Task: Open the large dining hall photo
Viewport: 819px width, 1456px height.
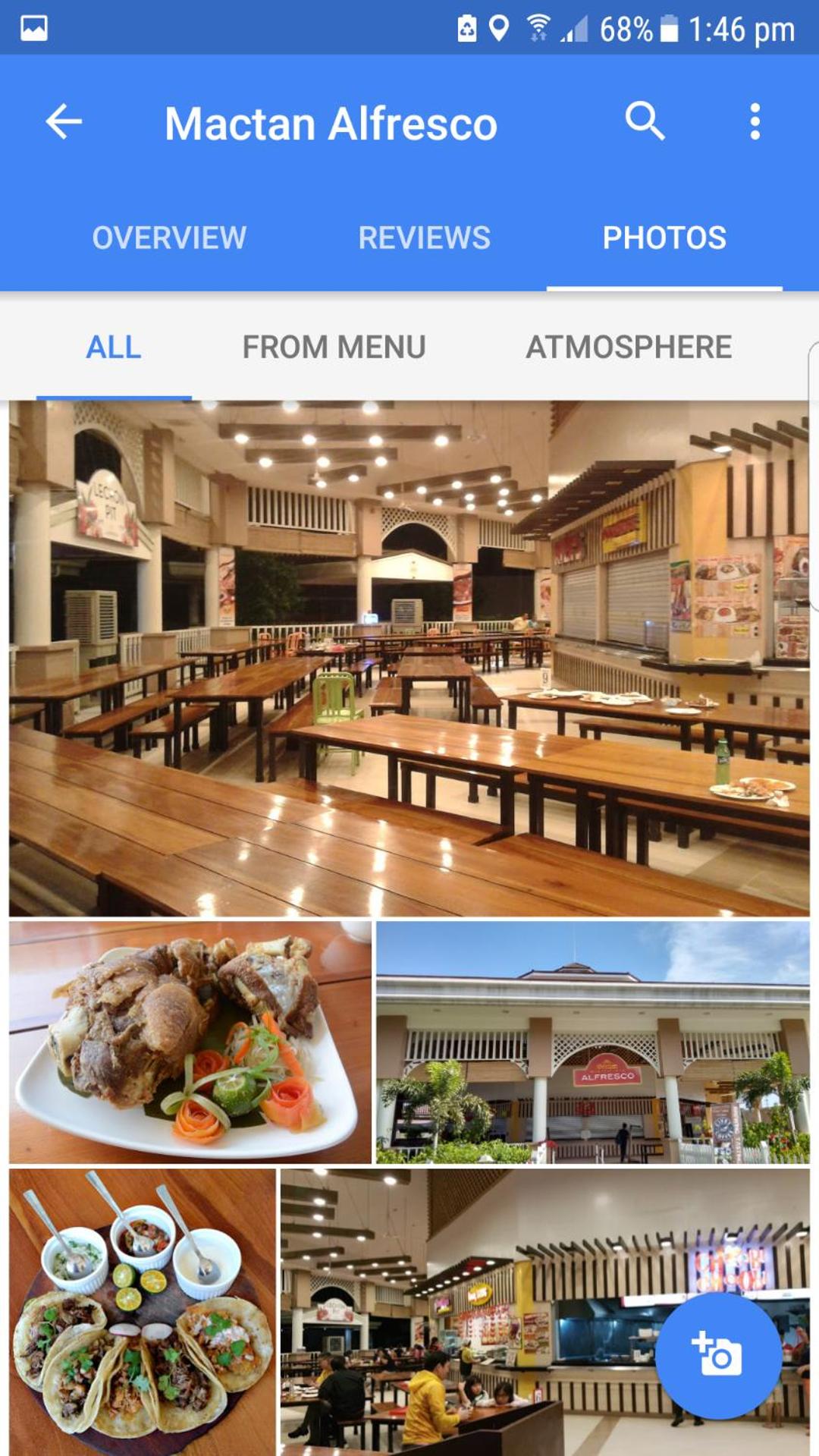Action: [x=409, y=658]
